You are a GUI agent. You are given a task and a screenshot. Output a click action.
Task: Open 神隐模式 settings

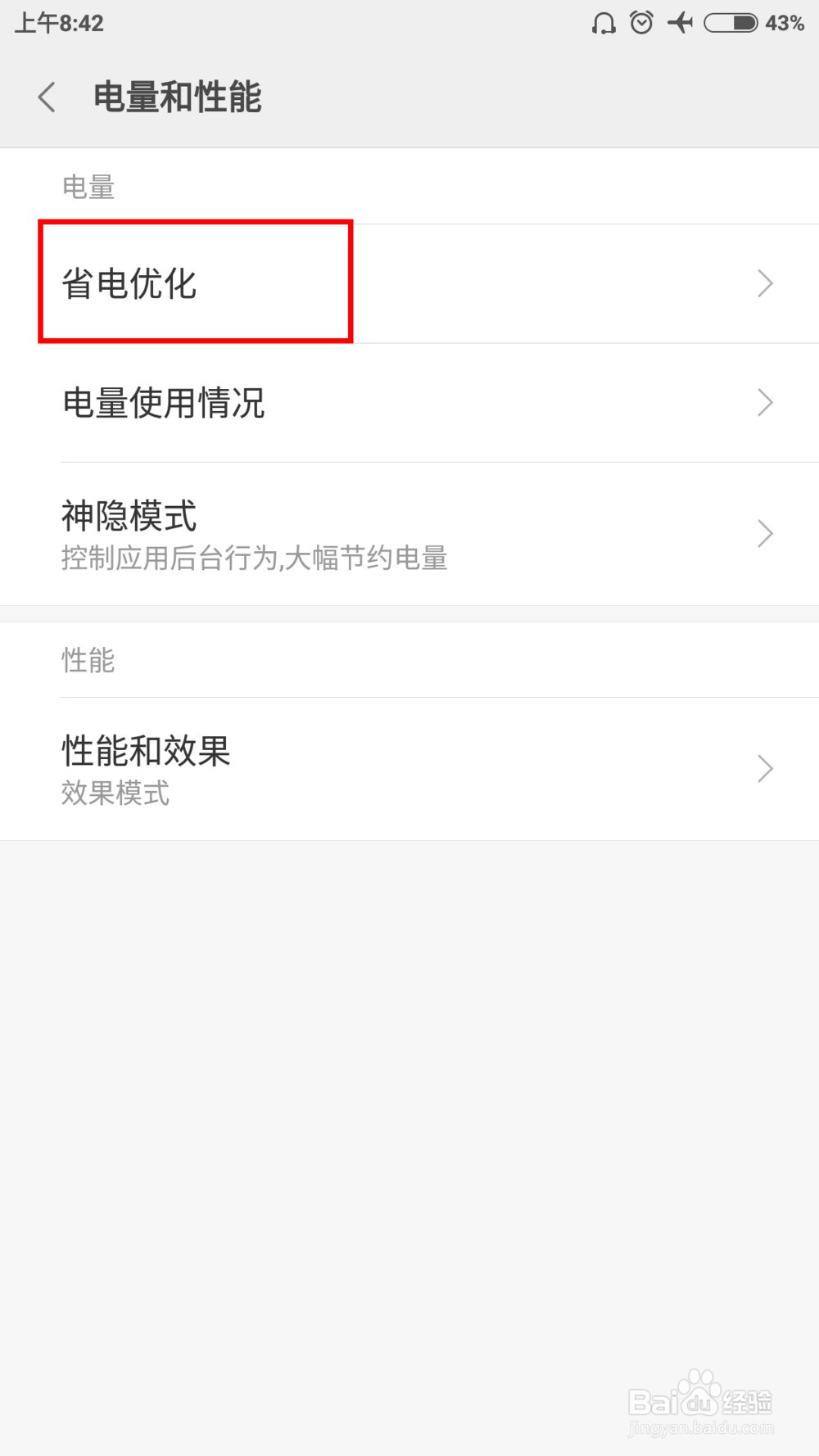point(409,534)
